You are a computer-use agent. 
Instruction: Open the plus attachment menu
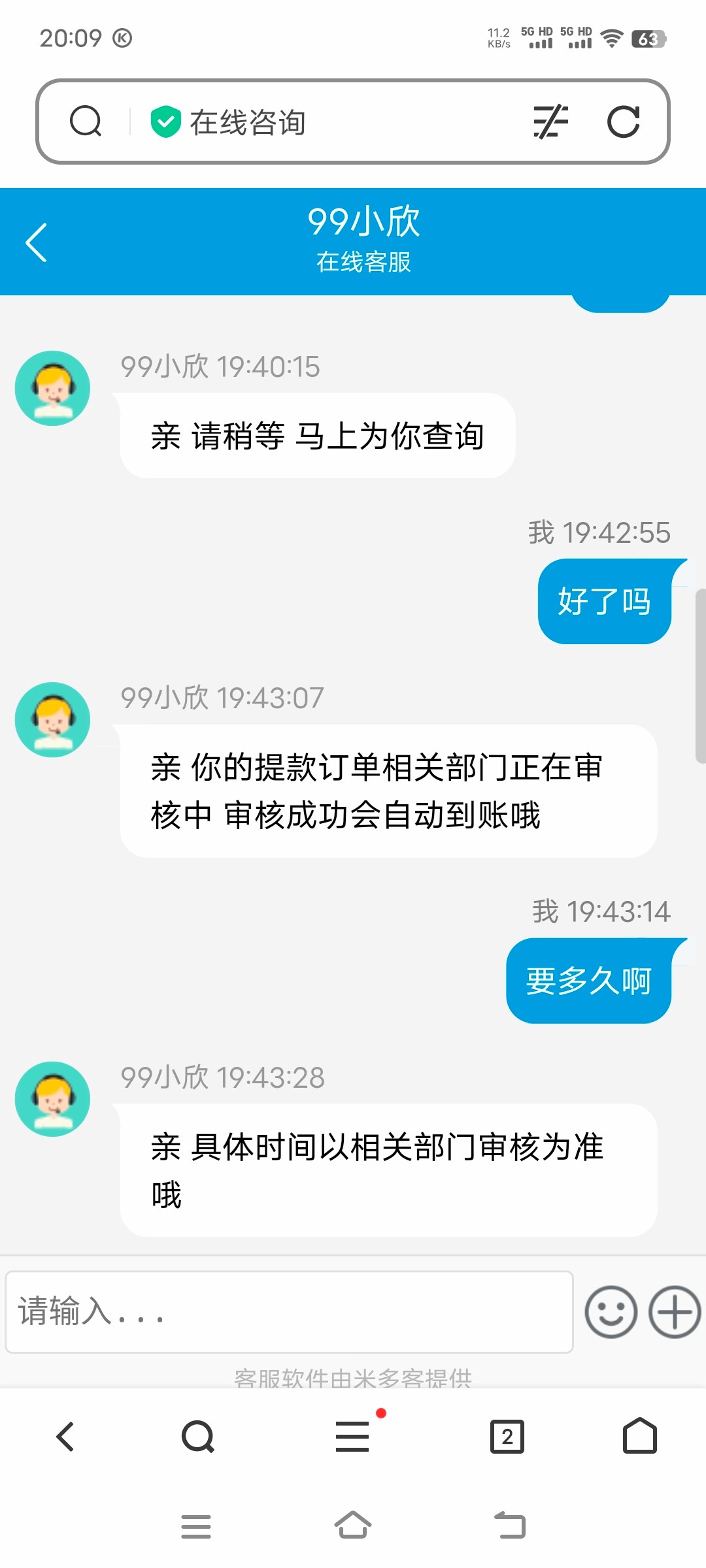(x=674, y=1312)
